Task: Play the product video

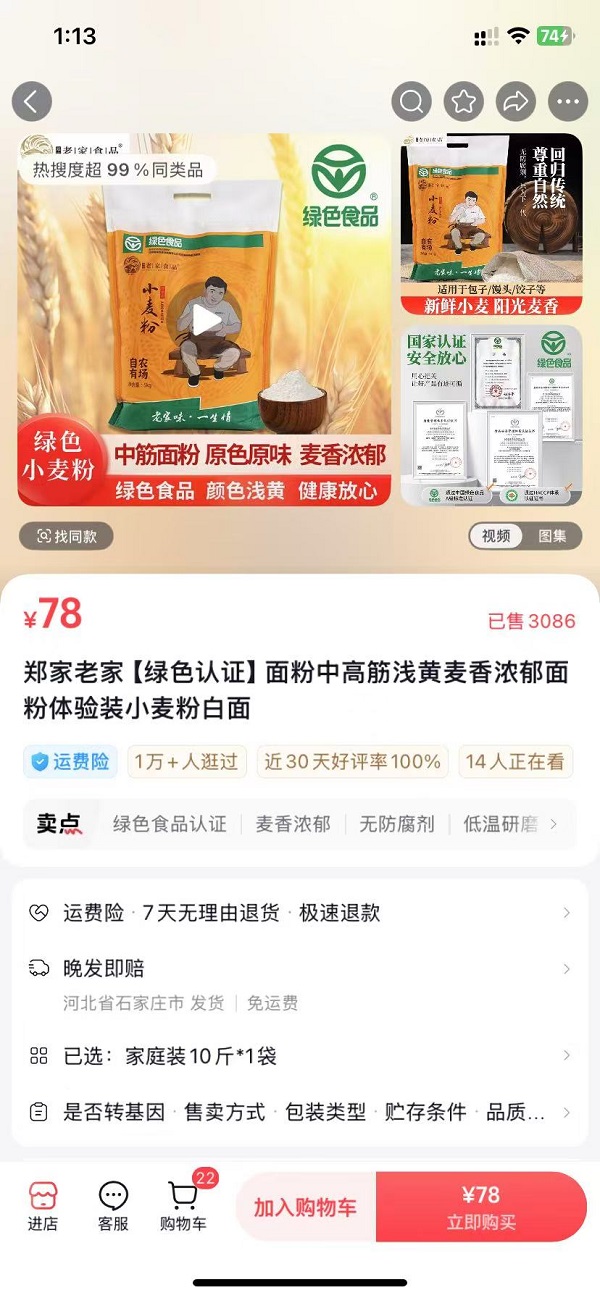Action: click(204, 320)
